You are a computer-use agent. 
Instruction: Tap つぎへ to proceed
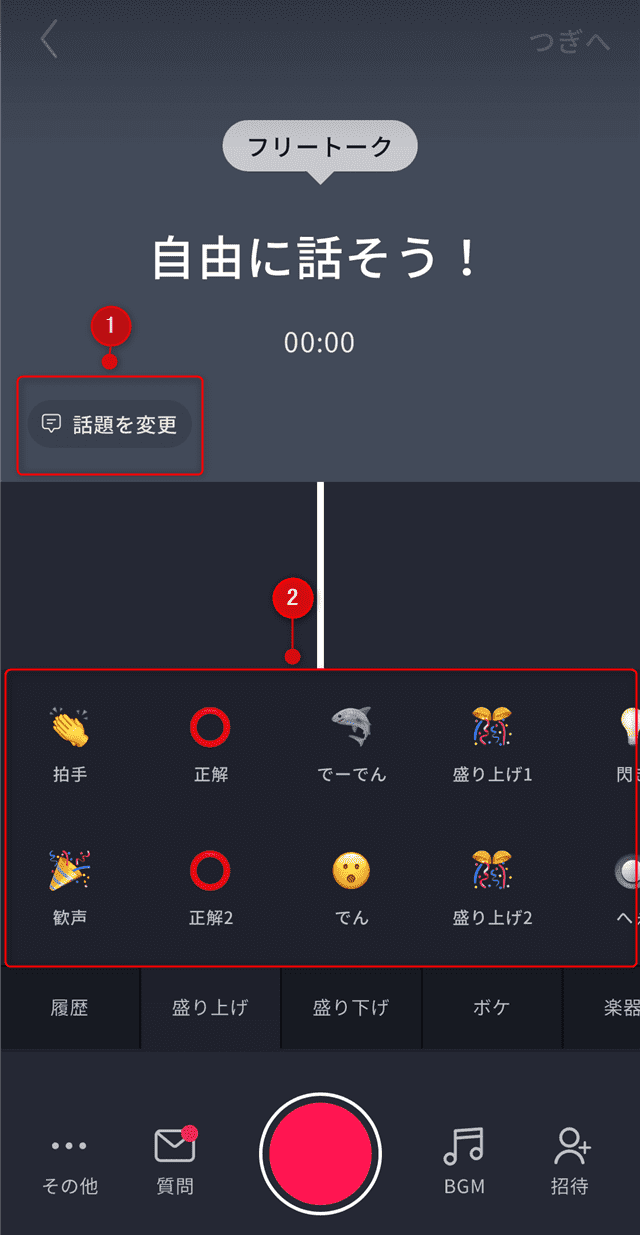[x=569, y=43]
